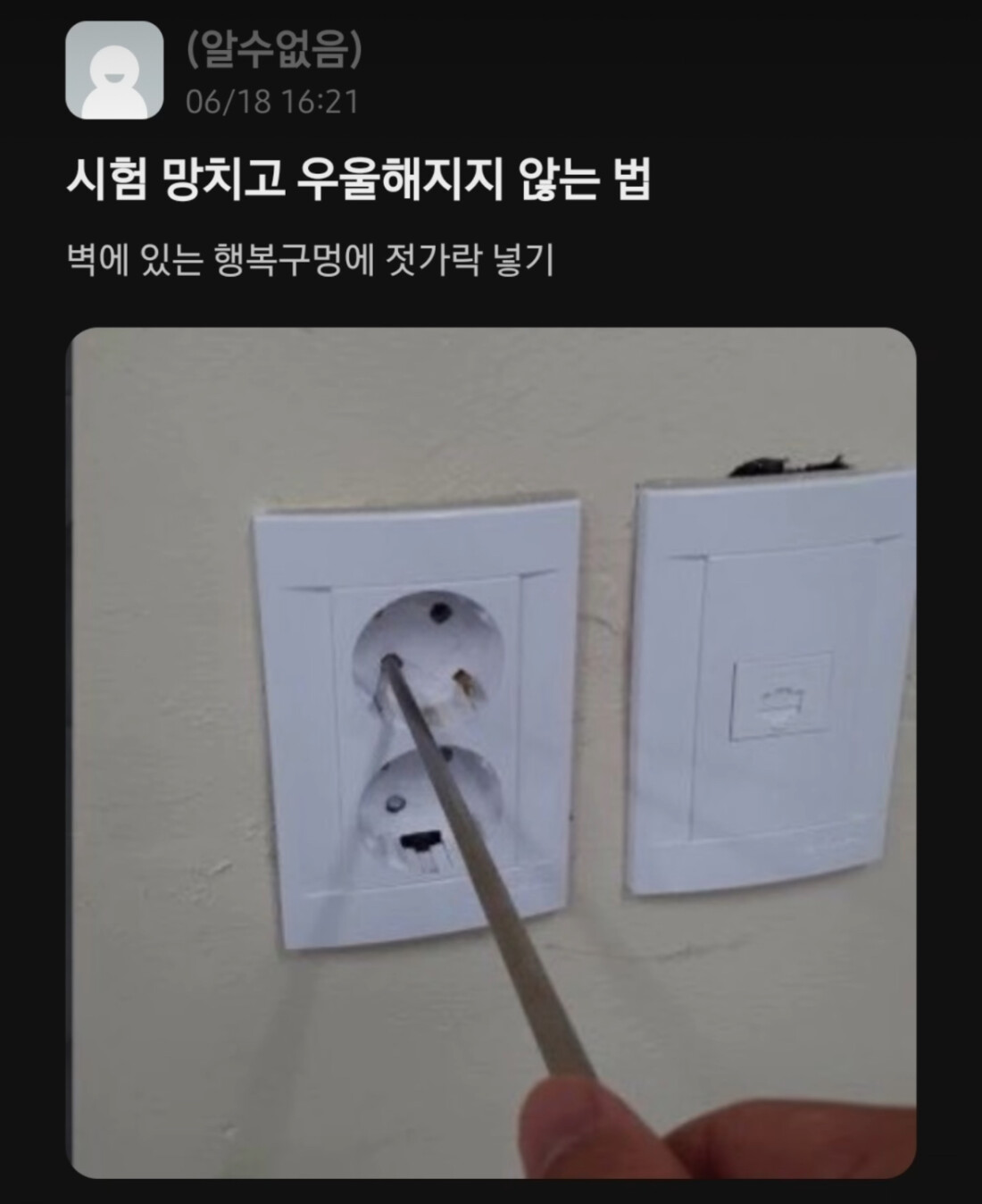982x1204 pixels.
Task: Tap the anonymous poster's profile avatar
Action: (115, 71)
